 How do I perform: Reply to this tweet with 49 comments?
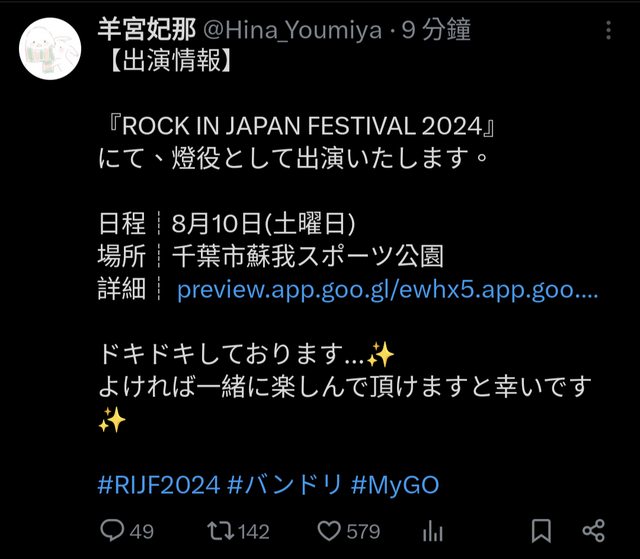tap(113, 530)
